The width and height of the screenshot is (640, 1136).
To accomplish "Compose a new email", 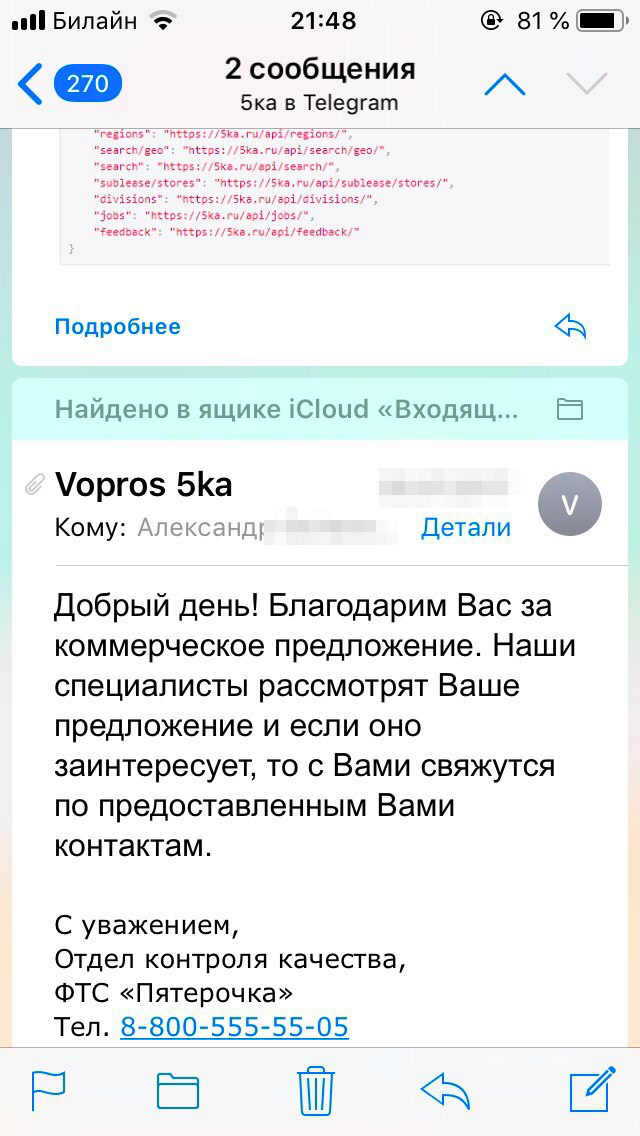I will click(x=591, y=1090).
